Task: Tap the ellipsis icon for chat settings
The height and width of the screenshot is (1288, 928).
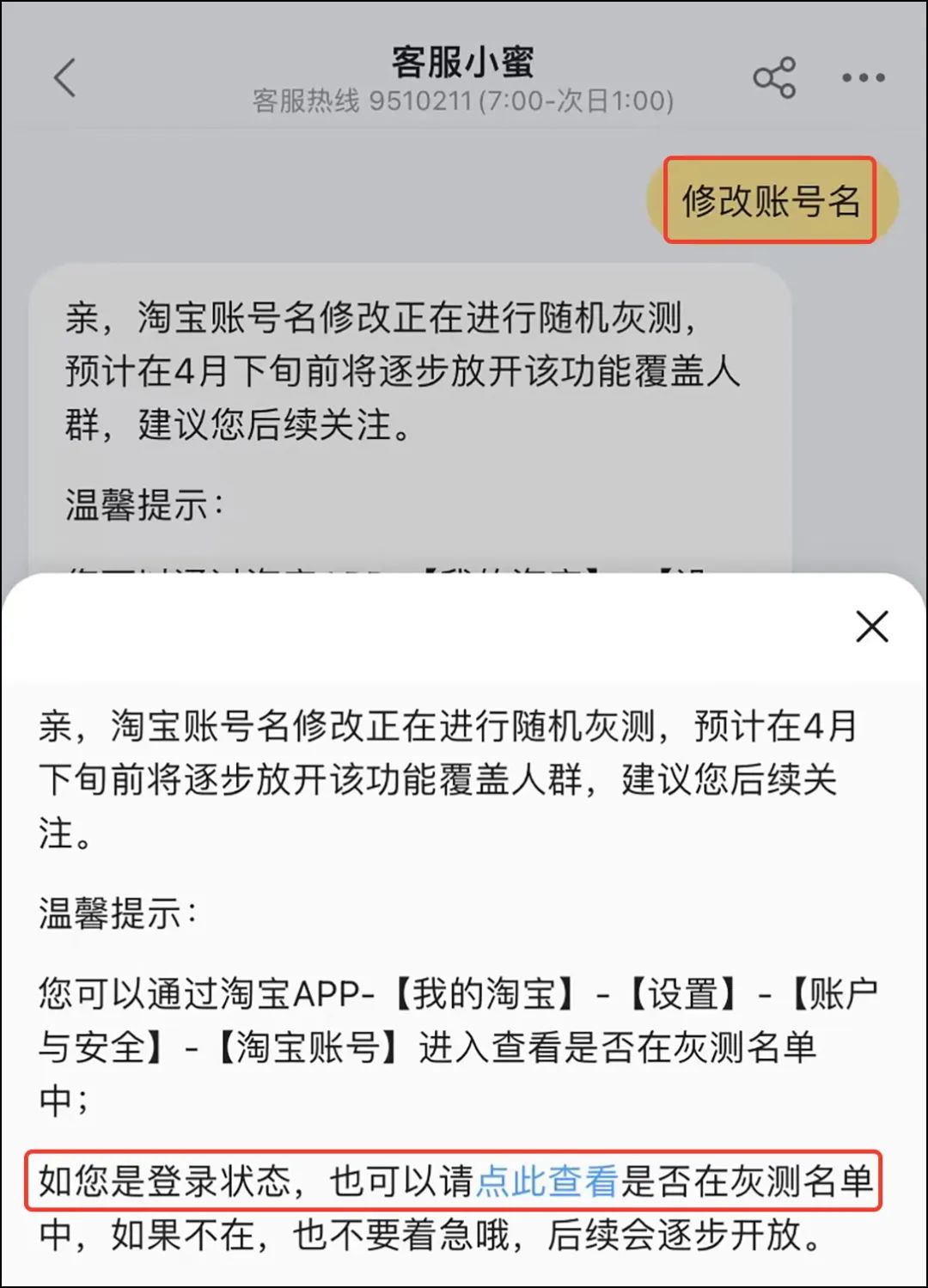Action: pyautogui.click(x=862, y=79)
